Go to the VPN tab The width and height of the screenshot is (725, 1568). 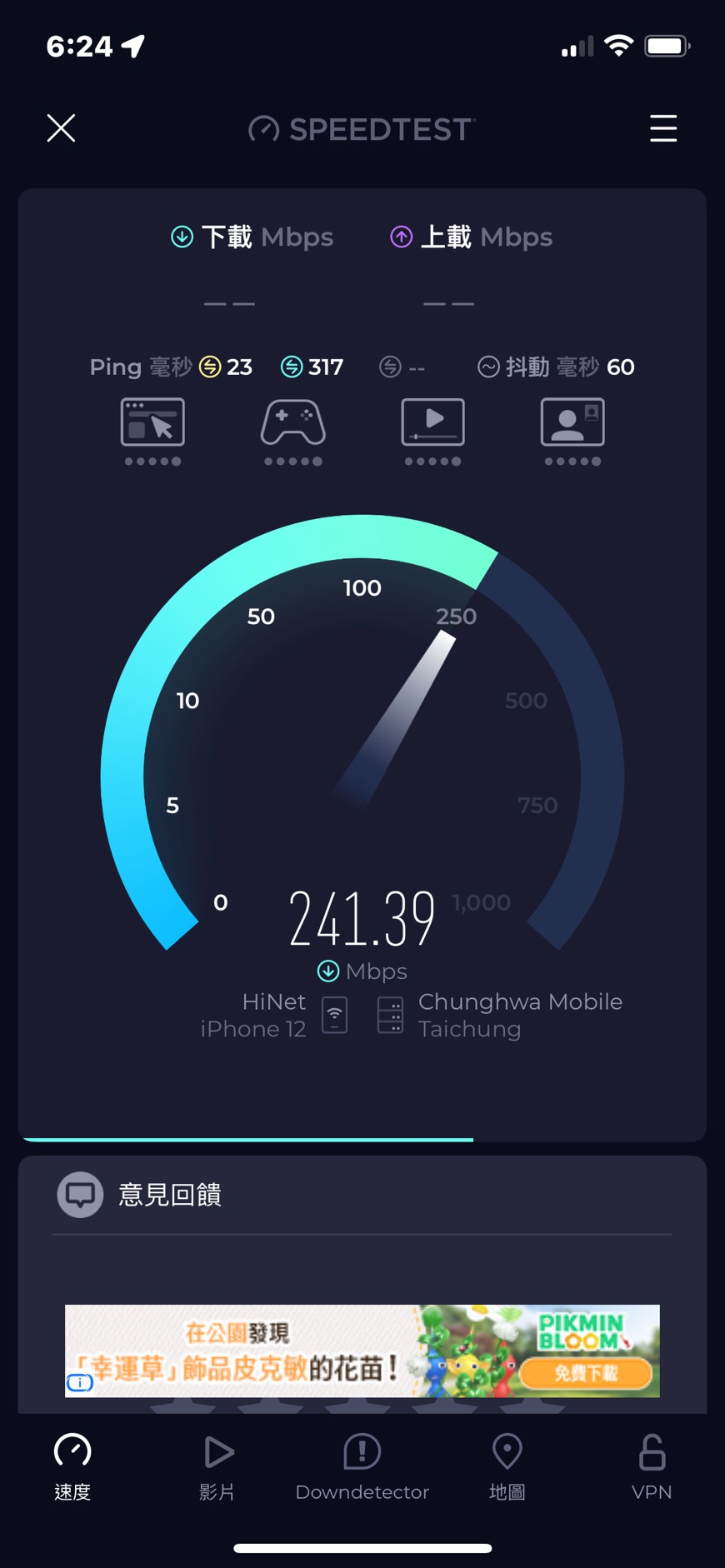[x=652, y=1466]
